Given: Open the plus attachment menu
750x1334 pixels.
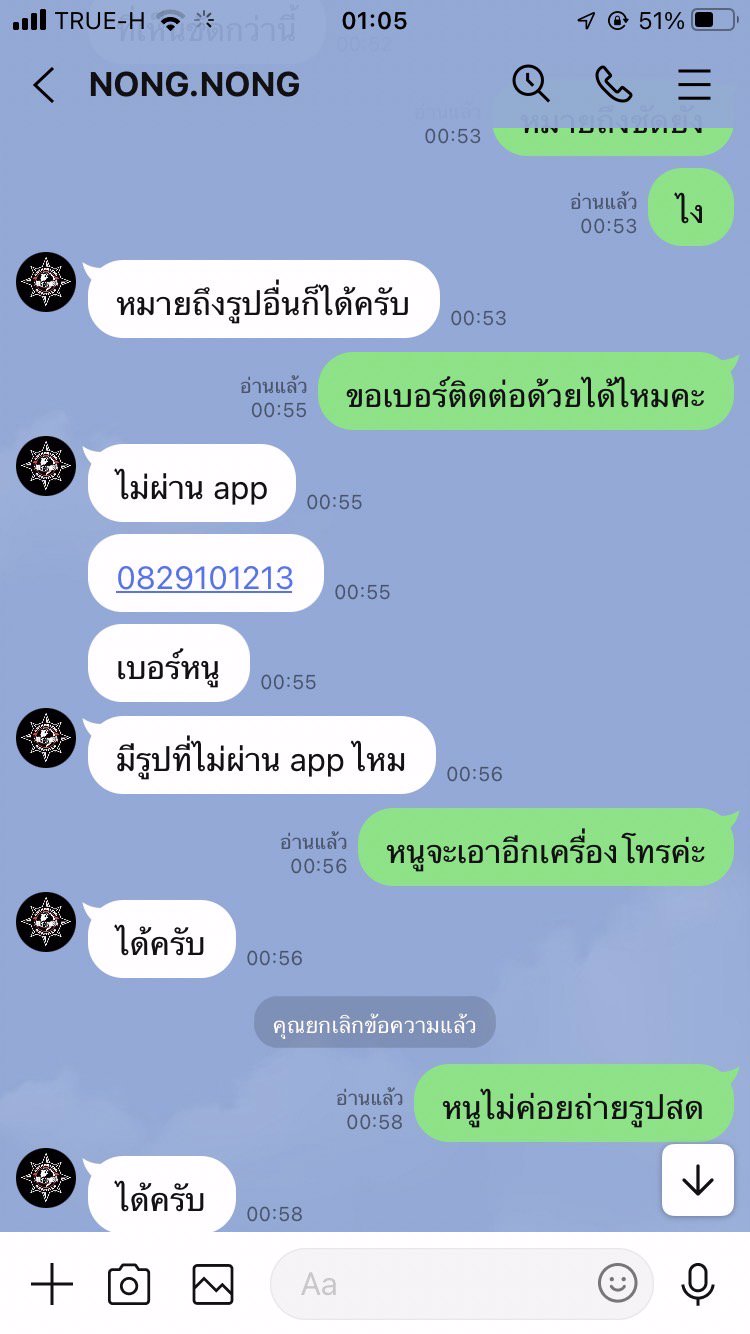Looking at the screenshot, I should click(52, 1284).
